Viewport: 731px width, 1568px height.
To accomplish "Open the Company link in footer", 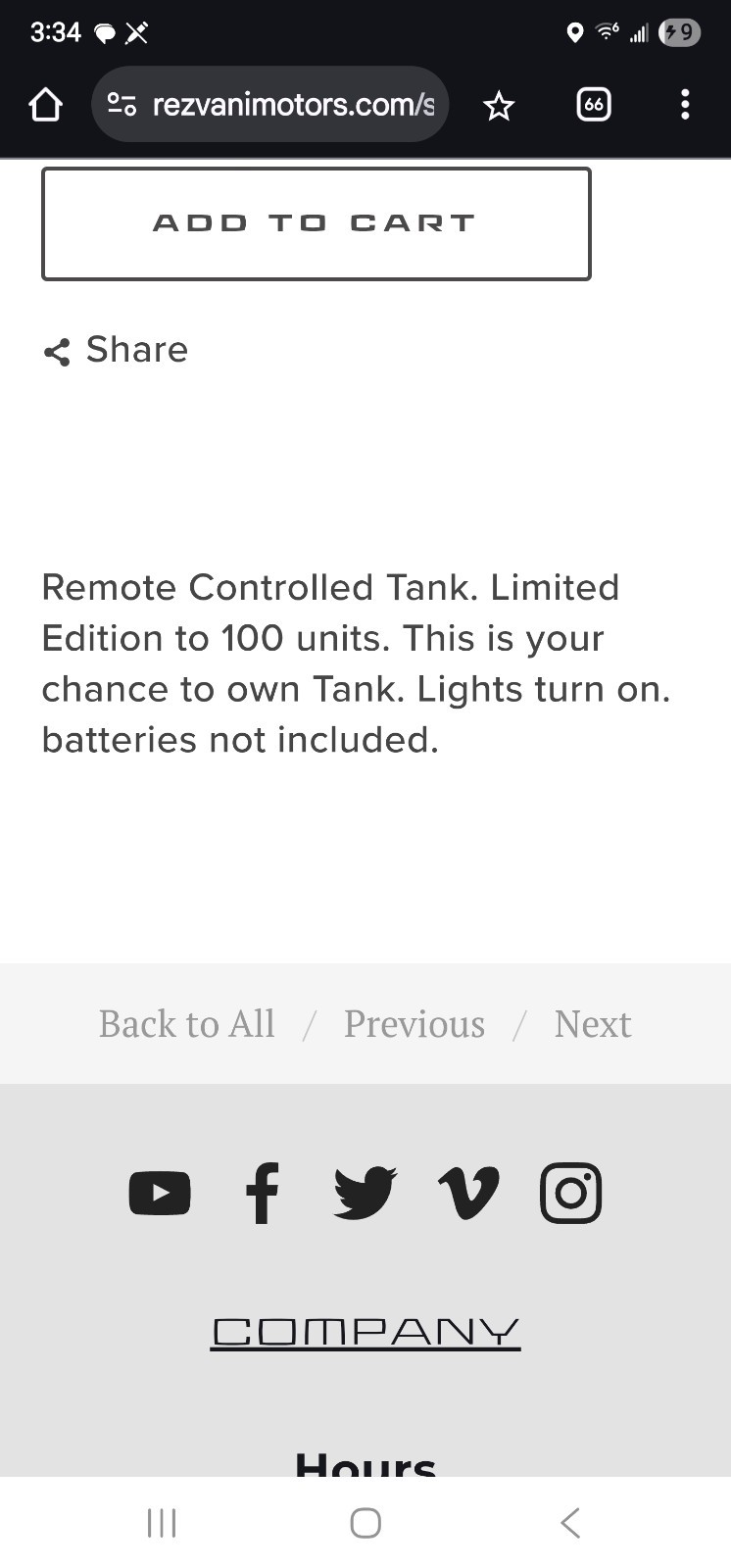I will (x=365, y=1333).
